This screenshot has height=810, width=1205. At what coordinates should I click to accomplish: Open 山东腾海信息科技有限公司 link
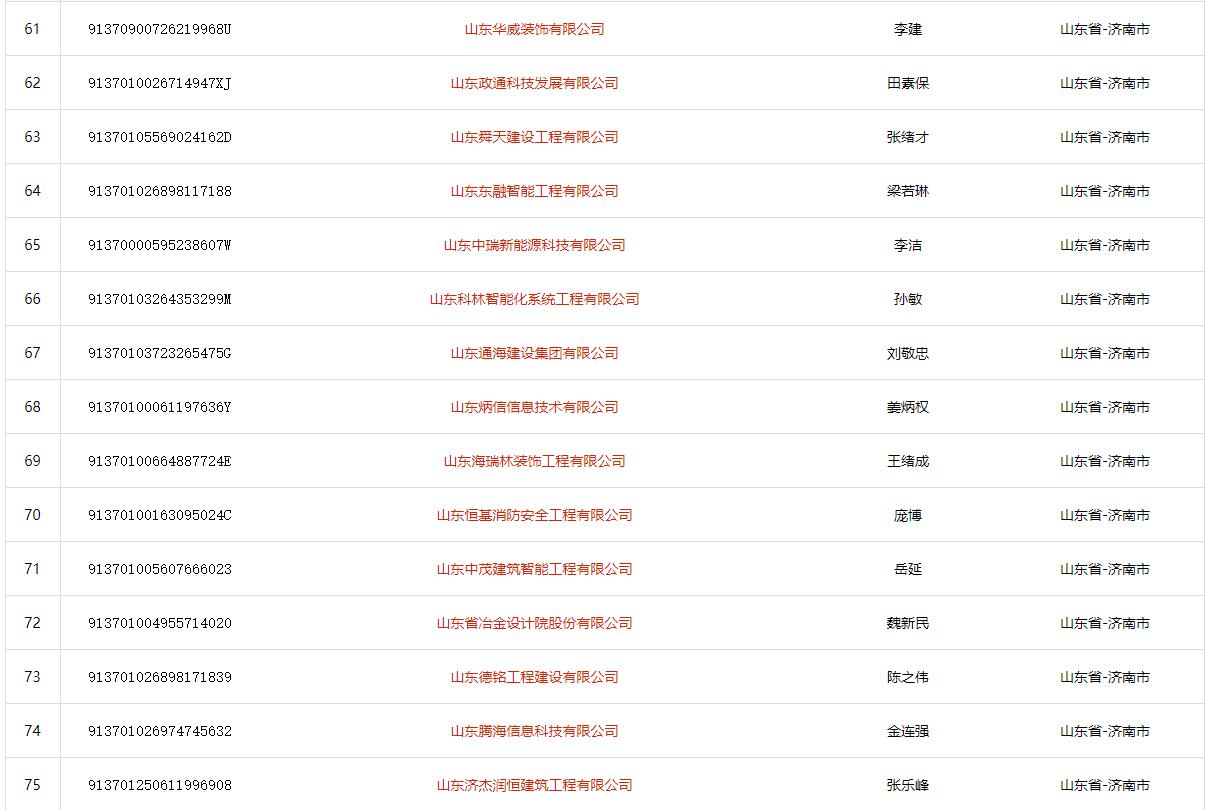(534, 731)
